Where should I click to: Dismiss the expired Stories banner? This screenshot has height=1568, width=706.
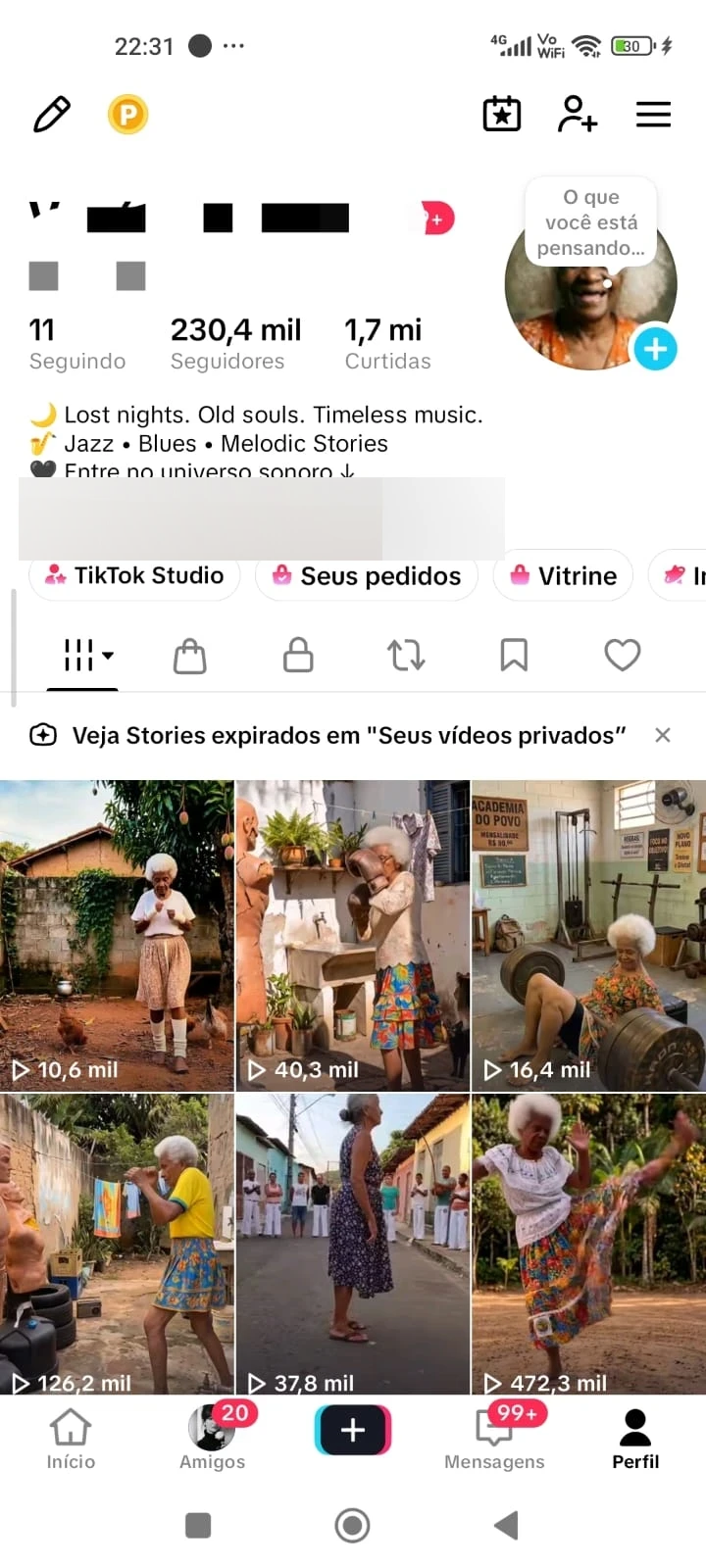point(663,735)
